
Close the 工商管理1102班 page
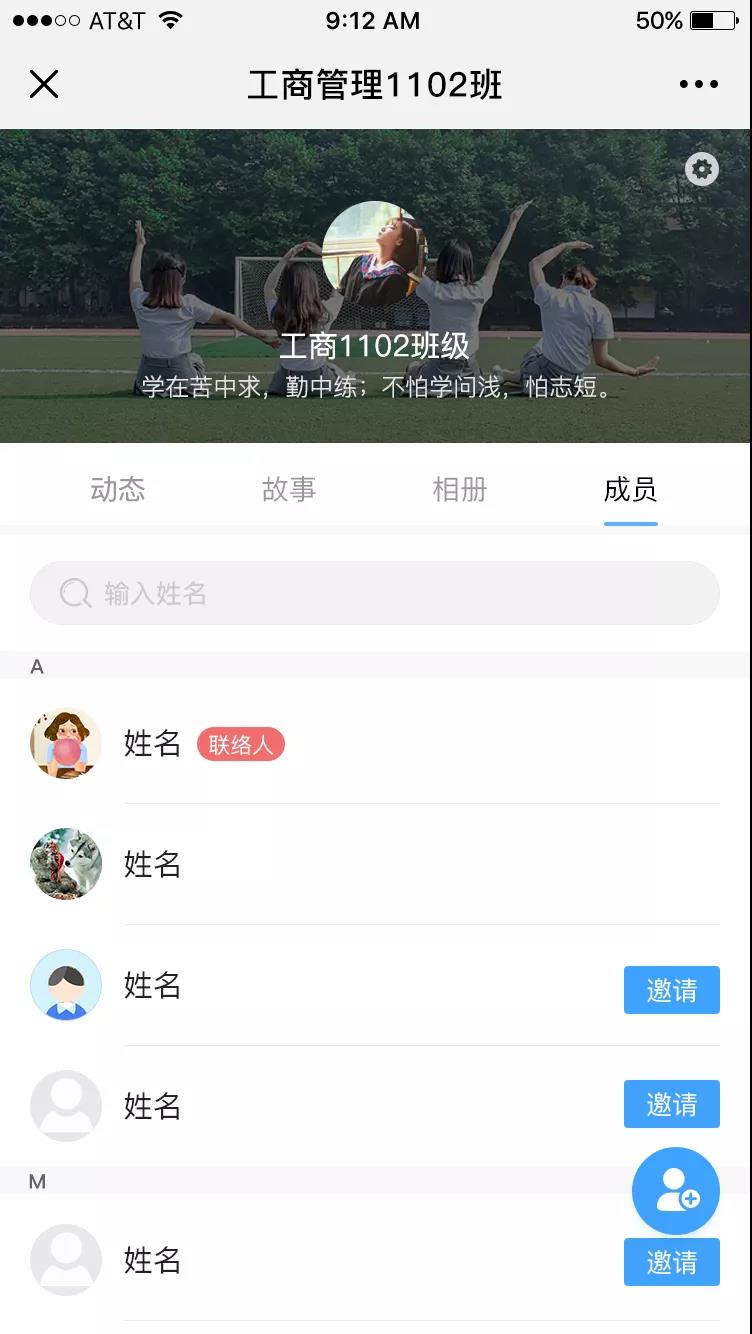click(44, 85)
